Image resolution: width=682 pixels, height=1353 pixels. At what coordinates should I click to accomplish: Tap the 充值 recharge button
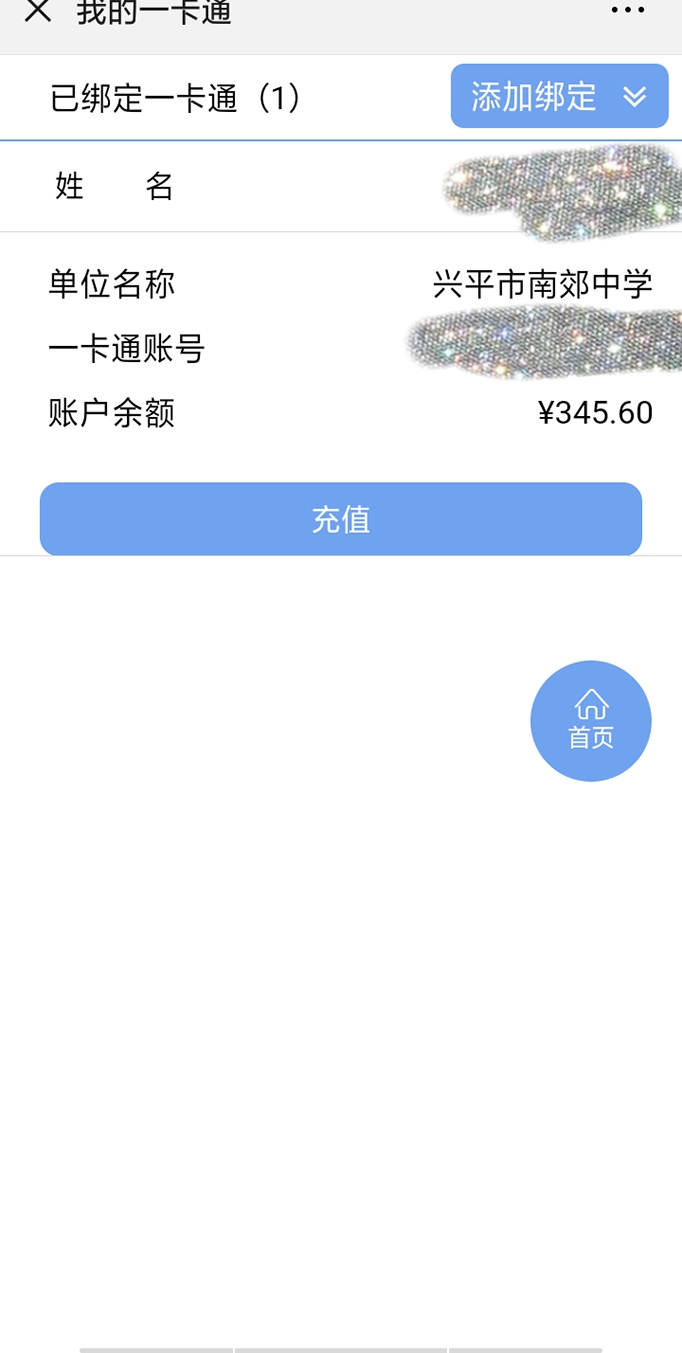[340, 519]
